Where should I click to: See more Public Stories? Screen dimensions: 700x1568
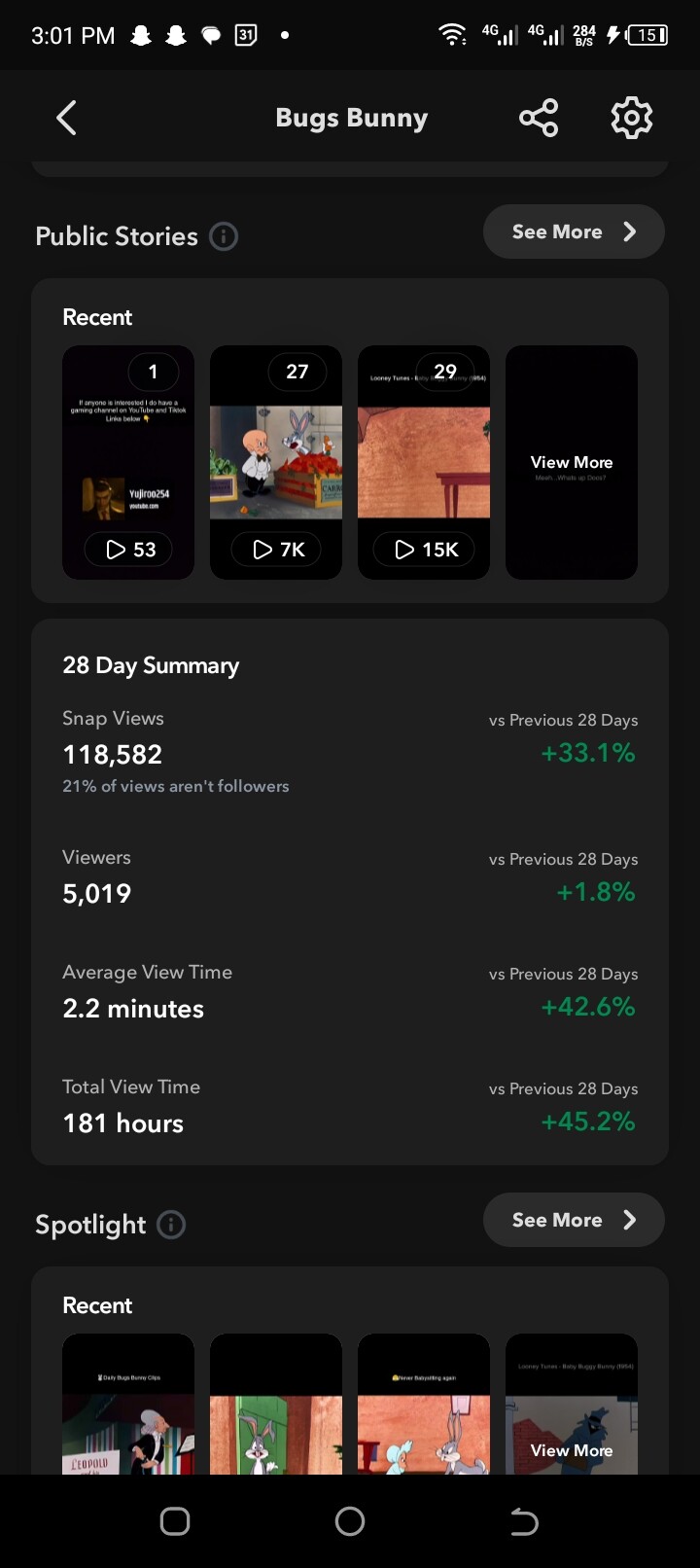(574, 232)
